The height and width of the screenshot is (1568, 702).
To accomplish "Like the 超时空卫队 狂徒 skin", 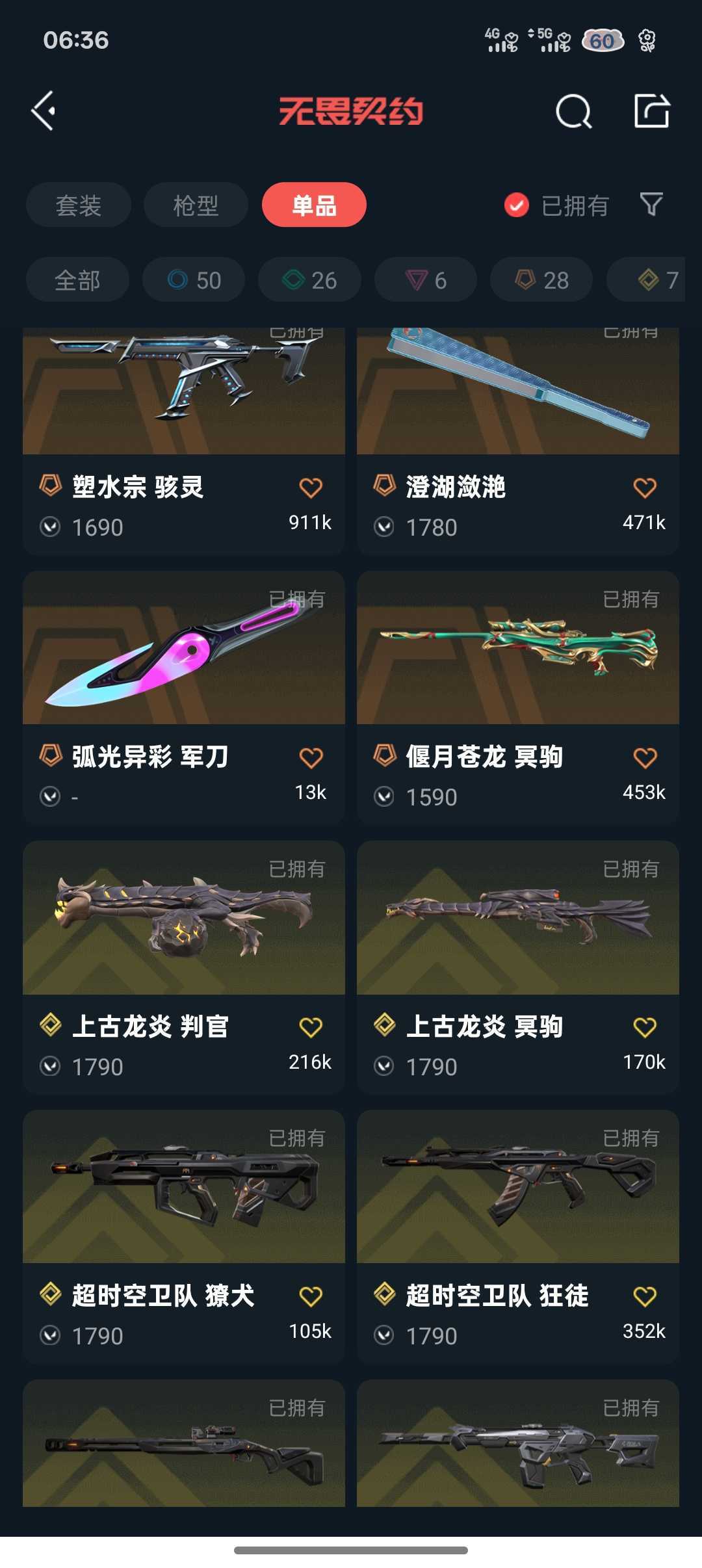I will click(645, 1296).
